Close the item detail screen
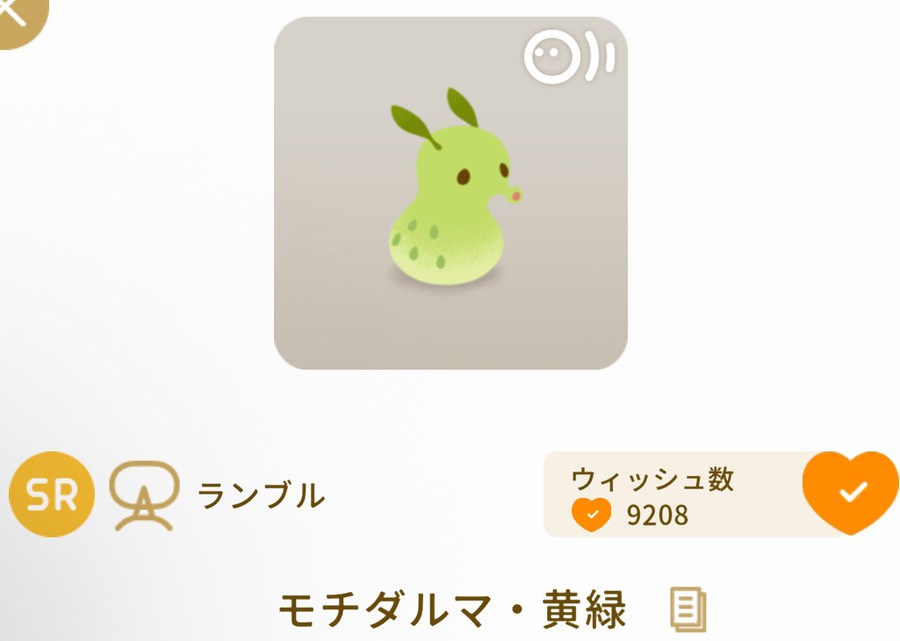This screenshot has height=641, width=900. click(x=14, y=14)
